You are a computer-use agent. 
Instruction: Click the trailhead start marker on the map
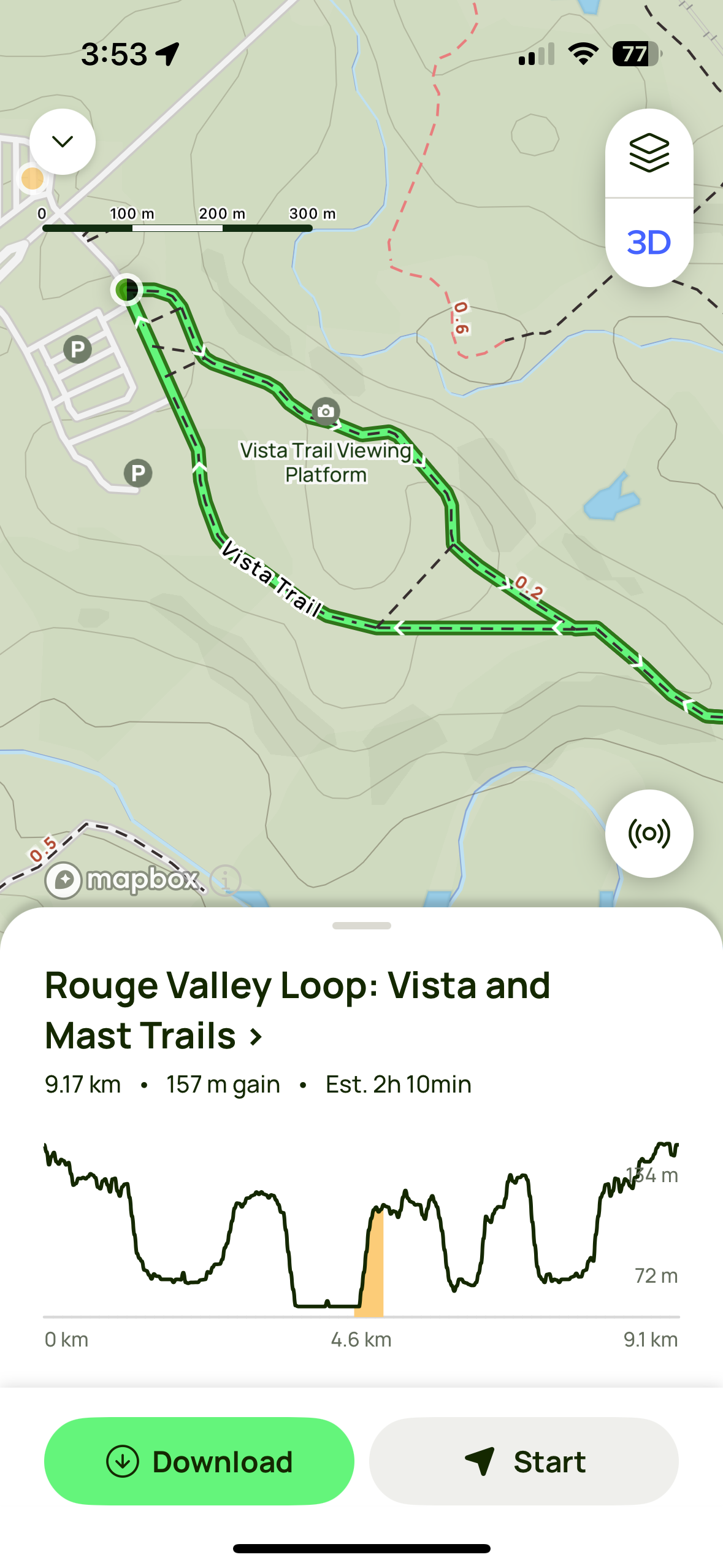(127, 290)
